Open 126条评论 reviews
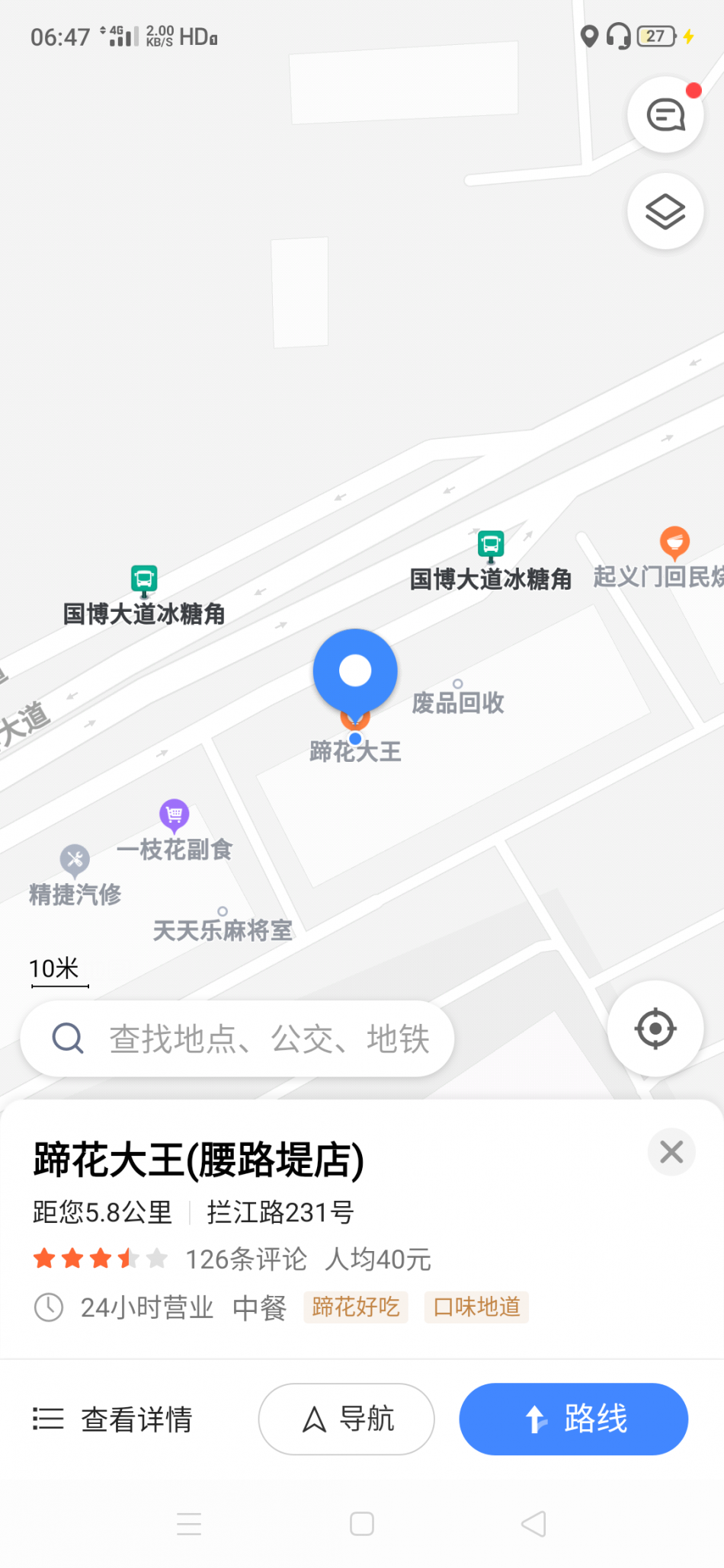The height and width of the screenshot is (1568, 724). click(246, 1259)
